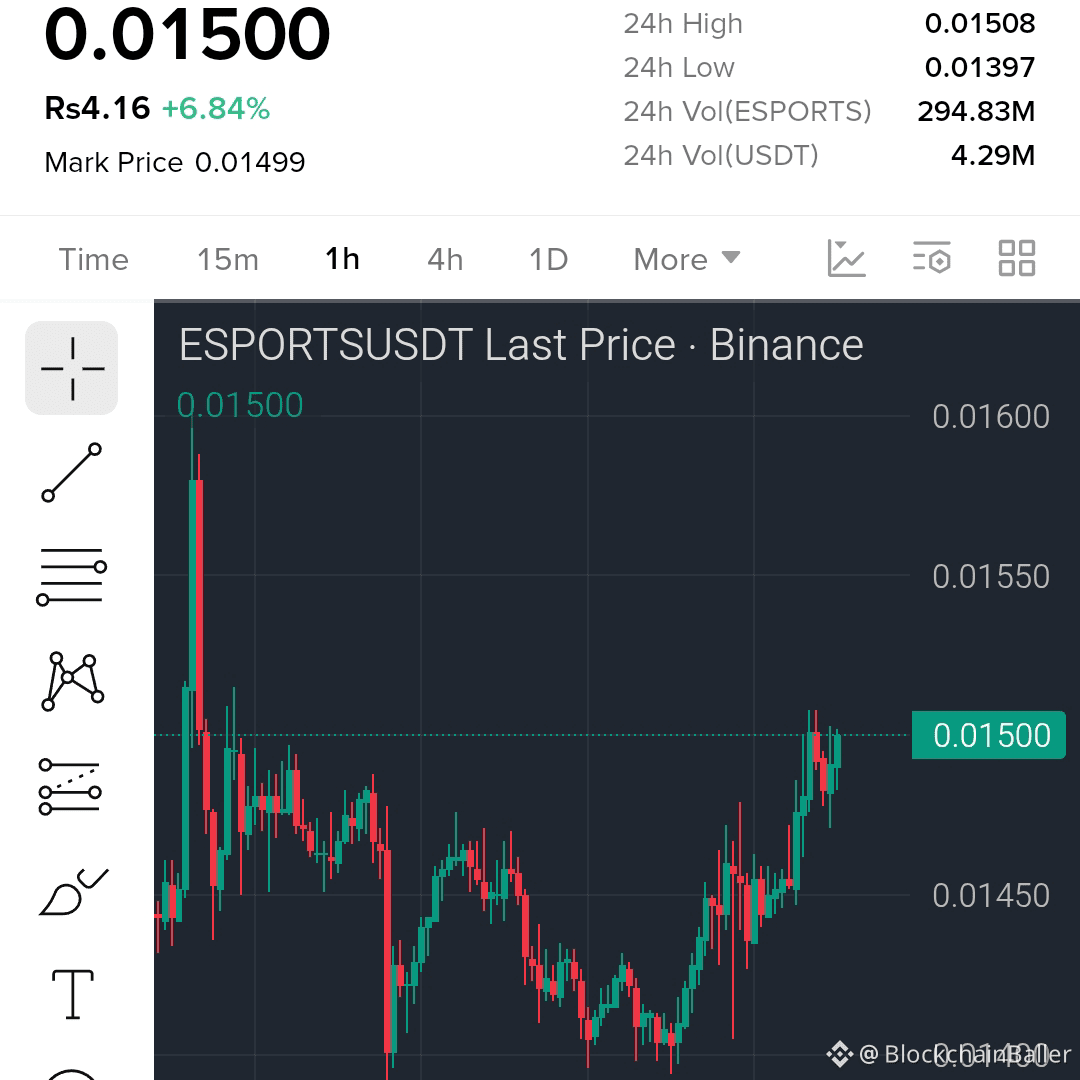
Task: Select the crosshair cursor tool
Action: coord(72,368)
